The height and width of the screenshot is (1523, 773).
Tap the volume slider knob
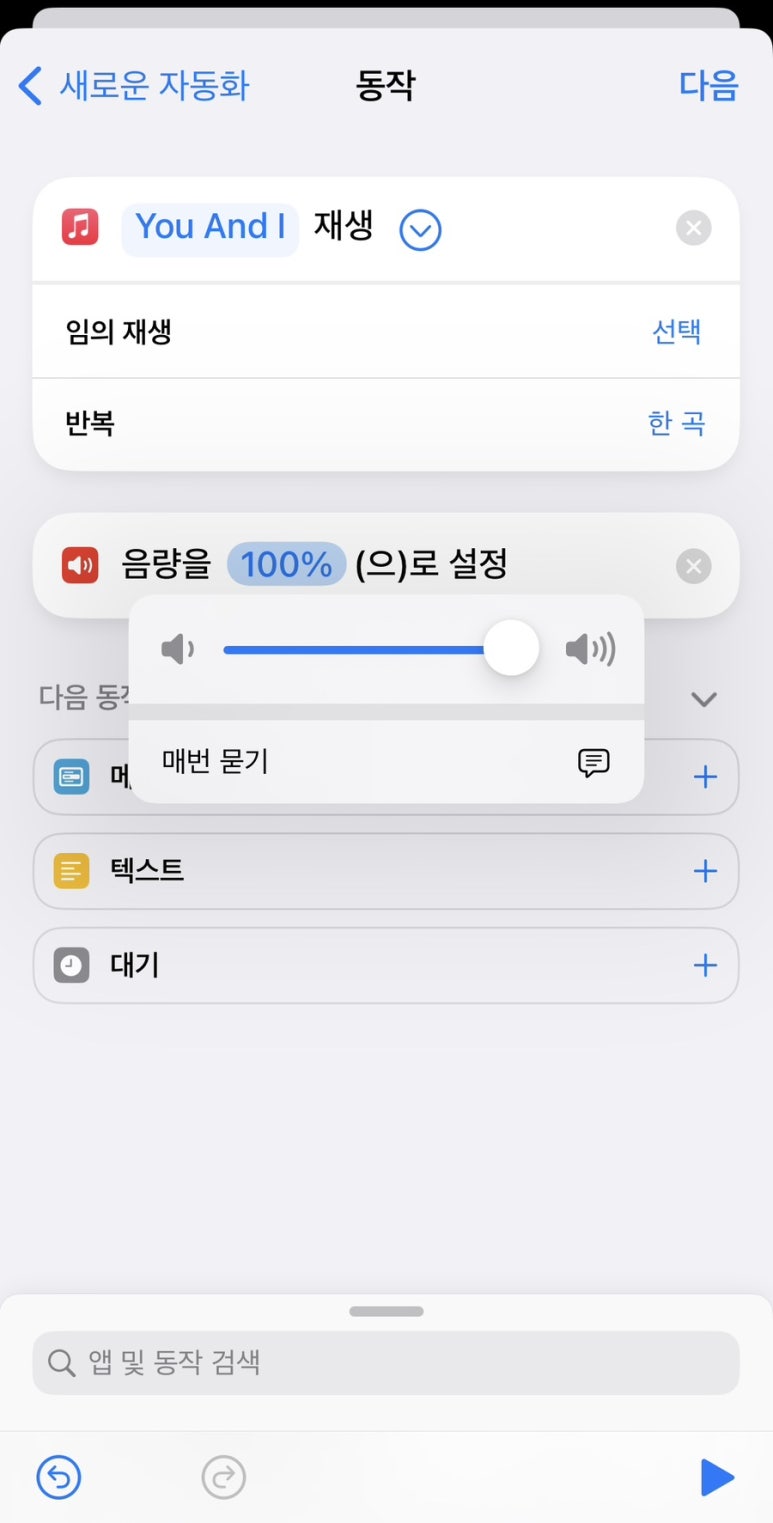511,649
